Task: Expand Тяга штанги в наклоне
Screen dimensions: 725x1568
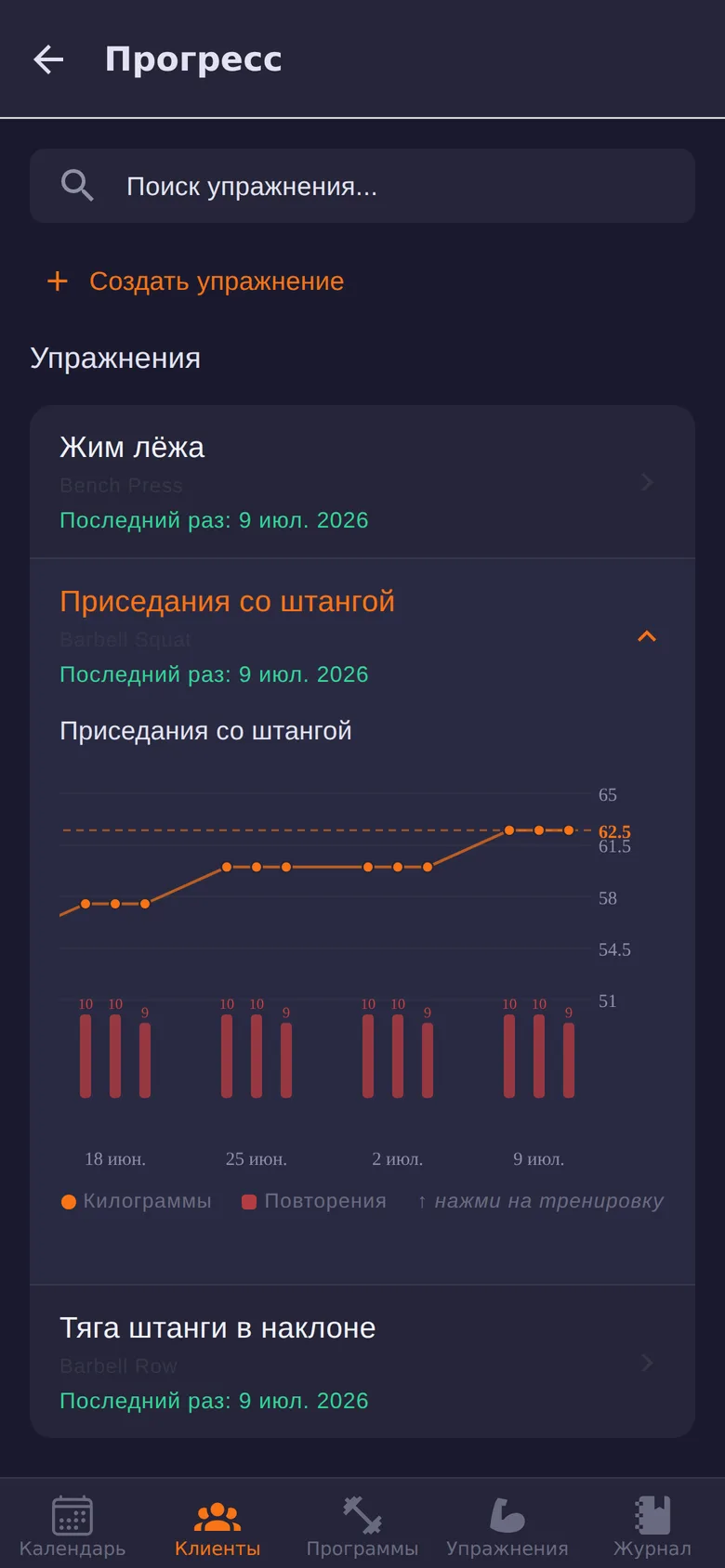Action: pos(362,1363)
